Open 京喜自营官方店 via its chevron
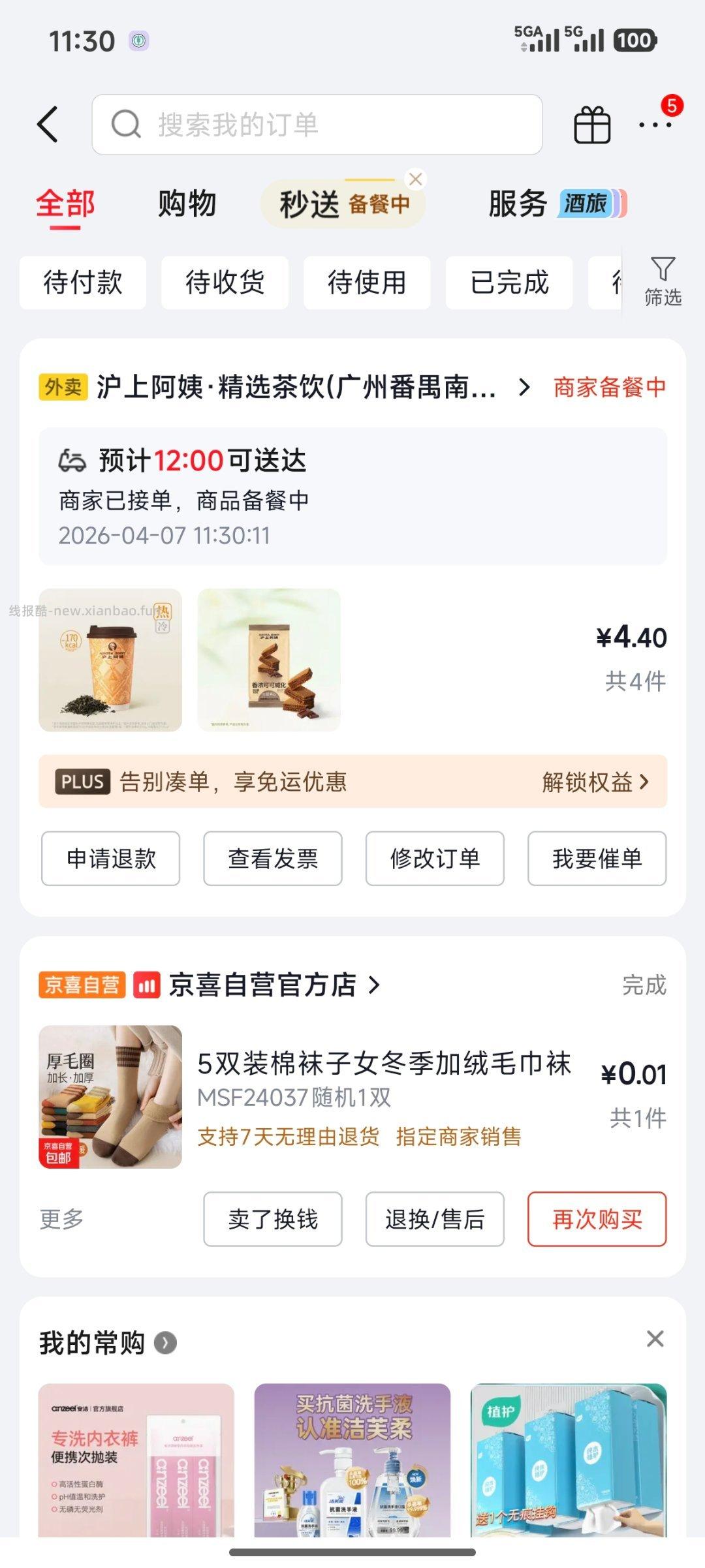The image size is (705, 1568). coord(374,986)
